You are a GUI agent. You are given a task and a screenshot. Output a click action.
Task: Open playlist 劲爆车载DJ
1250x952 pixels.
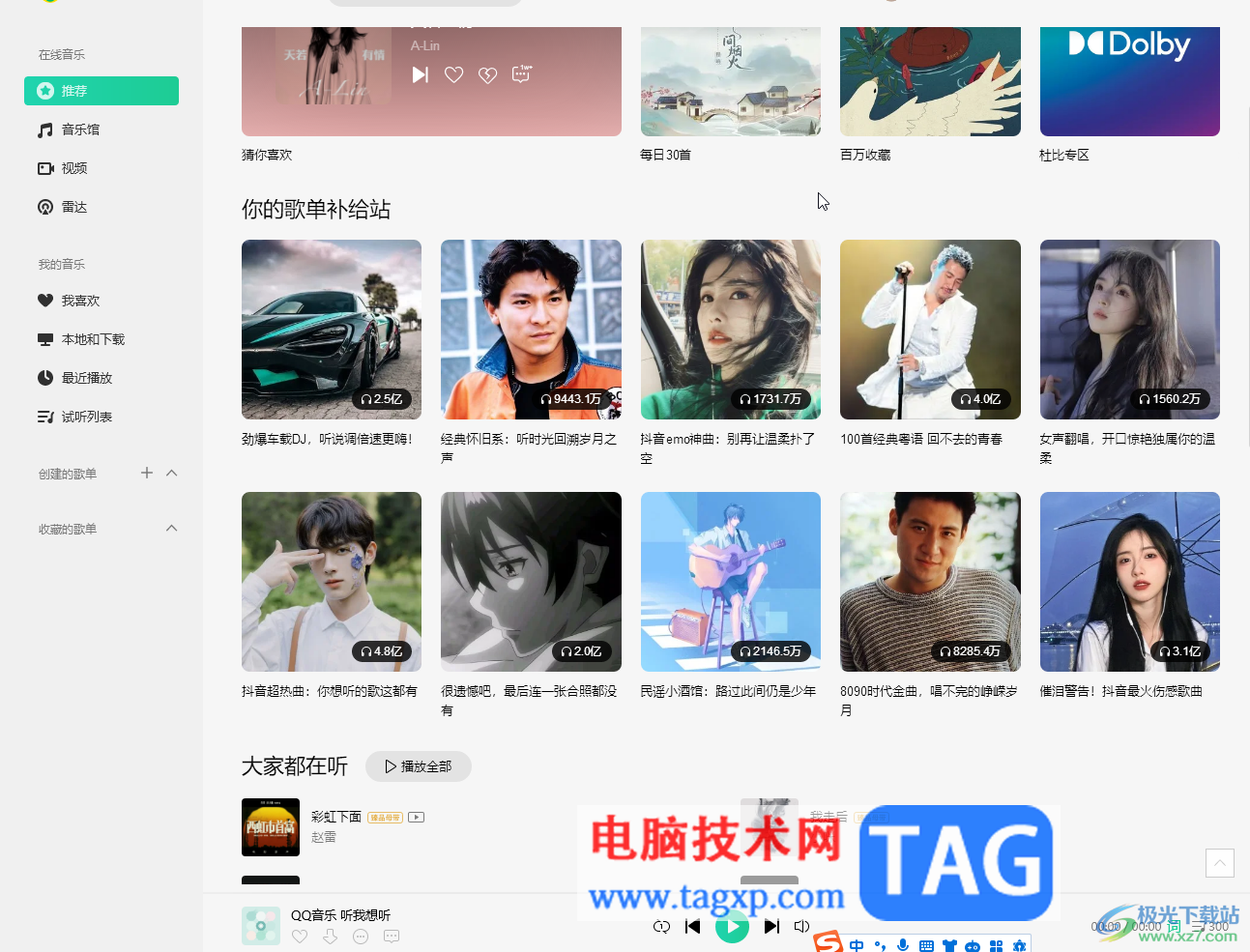click(332, 330)
